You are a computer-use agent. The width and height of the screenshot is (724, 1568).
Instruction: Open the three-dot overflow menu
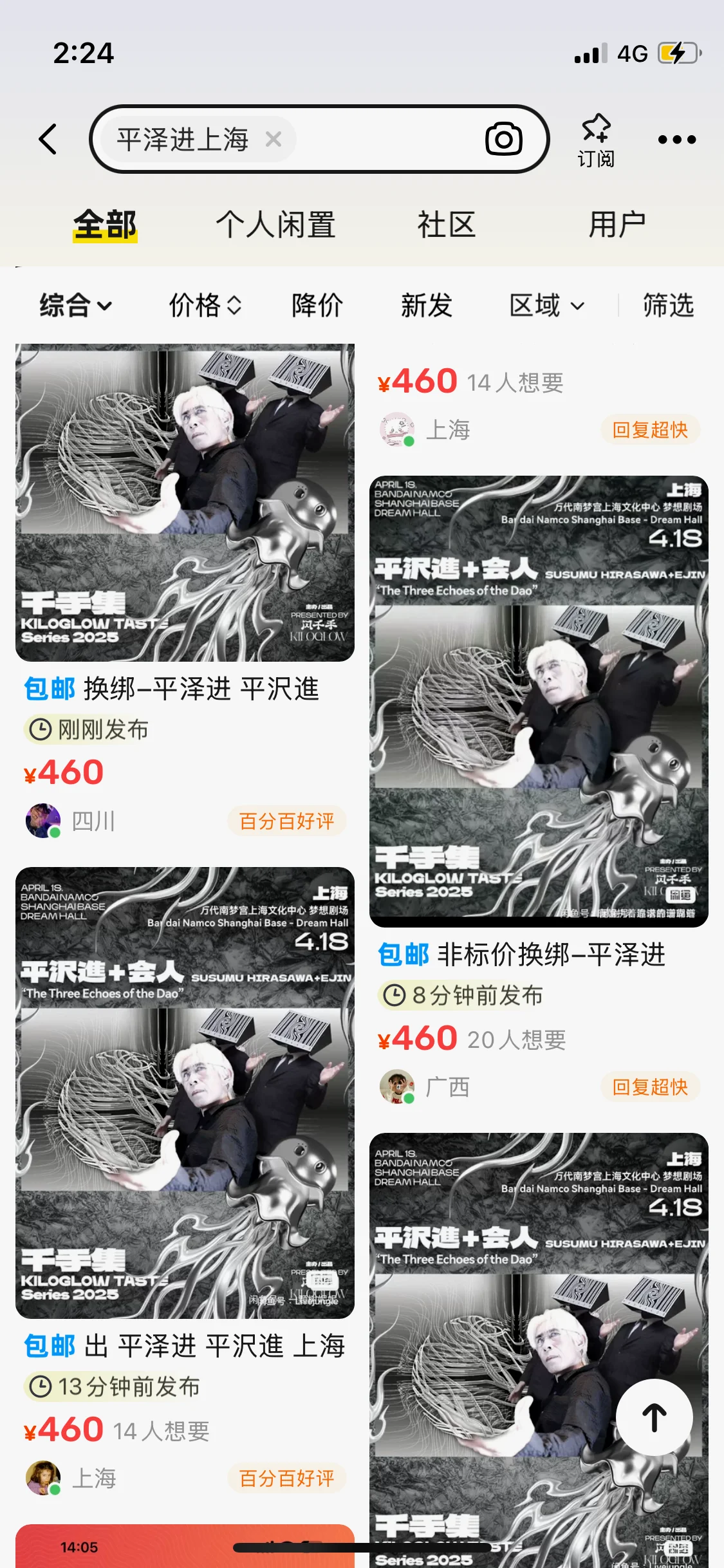pyautogui.click(x=676, y=139)
